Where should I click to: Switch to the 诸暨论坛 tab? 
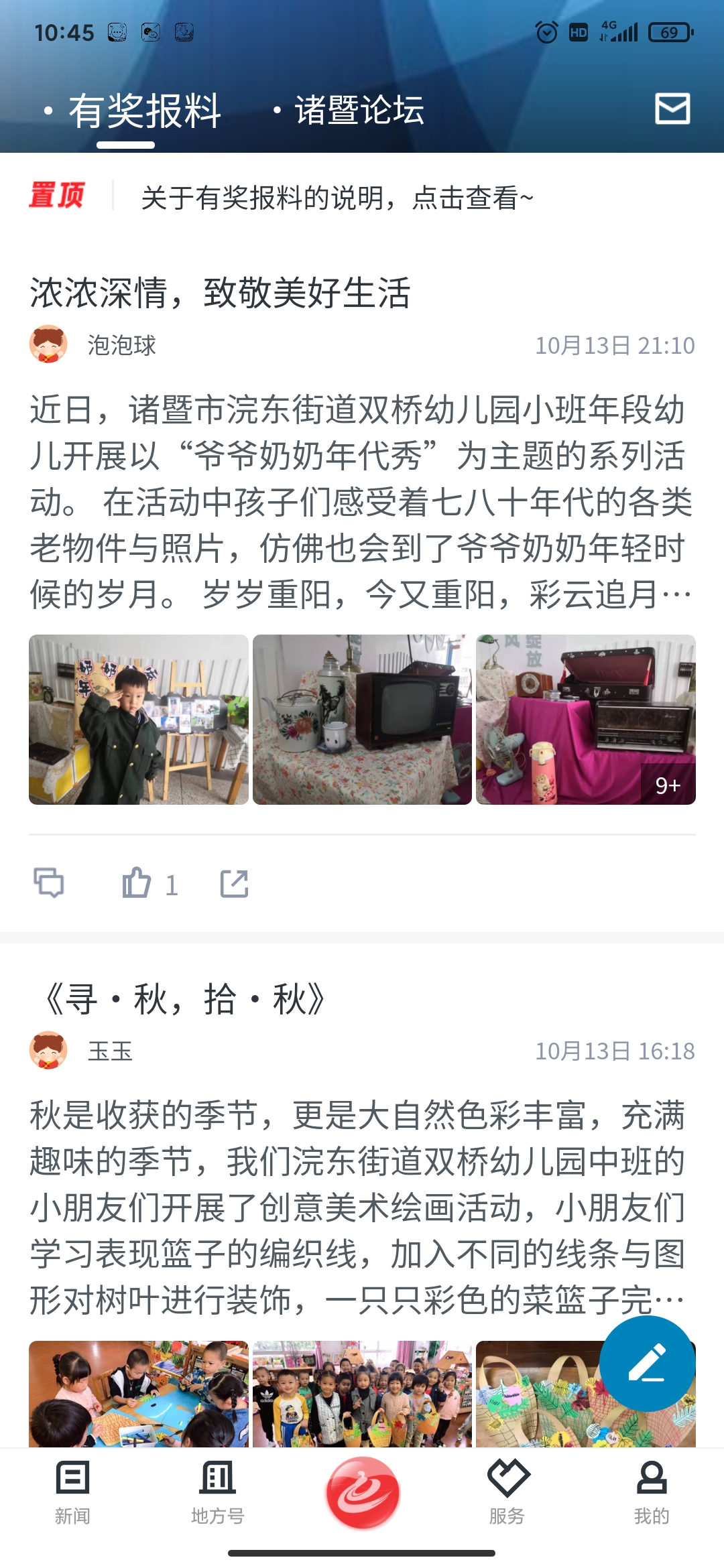[x=359, y=110]
